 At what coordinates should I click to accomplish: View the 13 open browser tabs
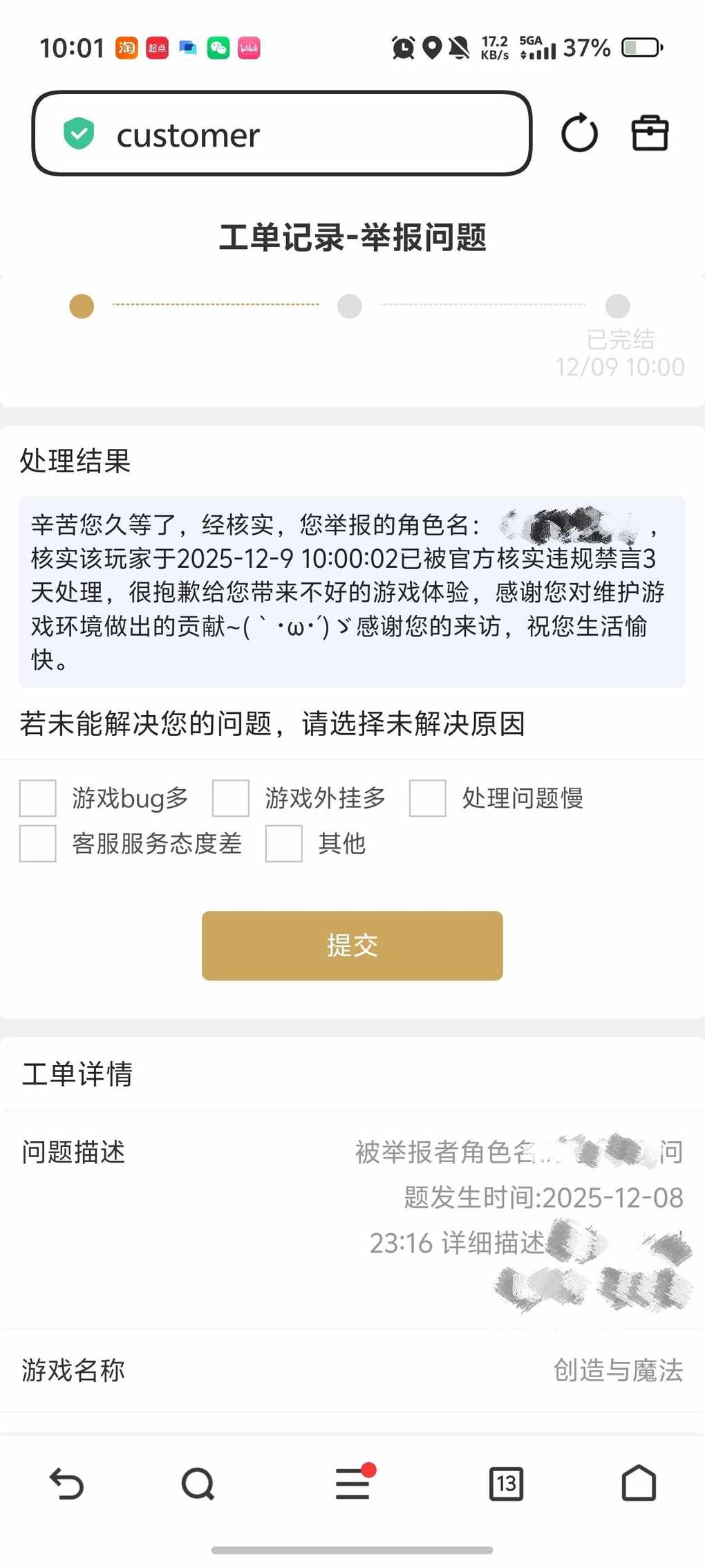[x=506, y=1484]
